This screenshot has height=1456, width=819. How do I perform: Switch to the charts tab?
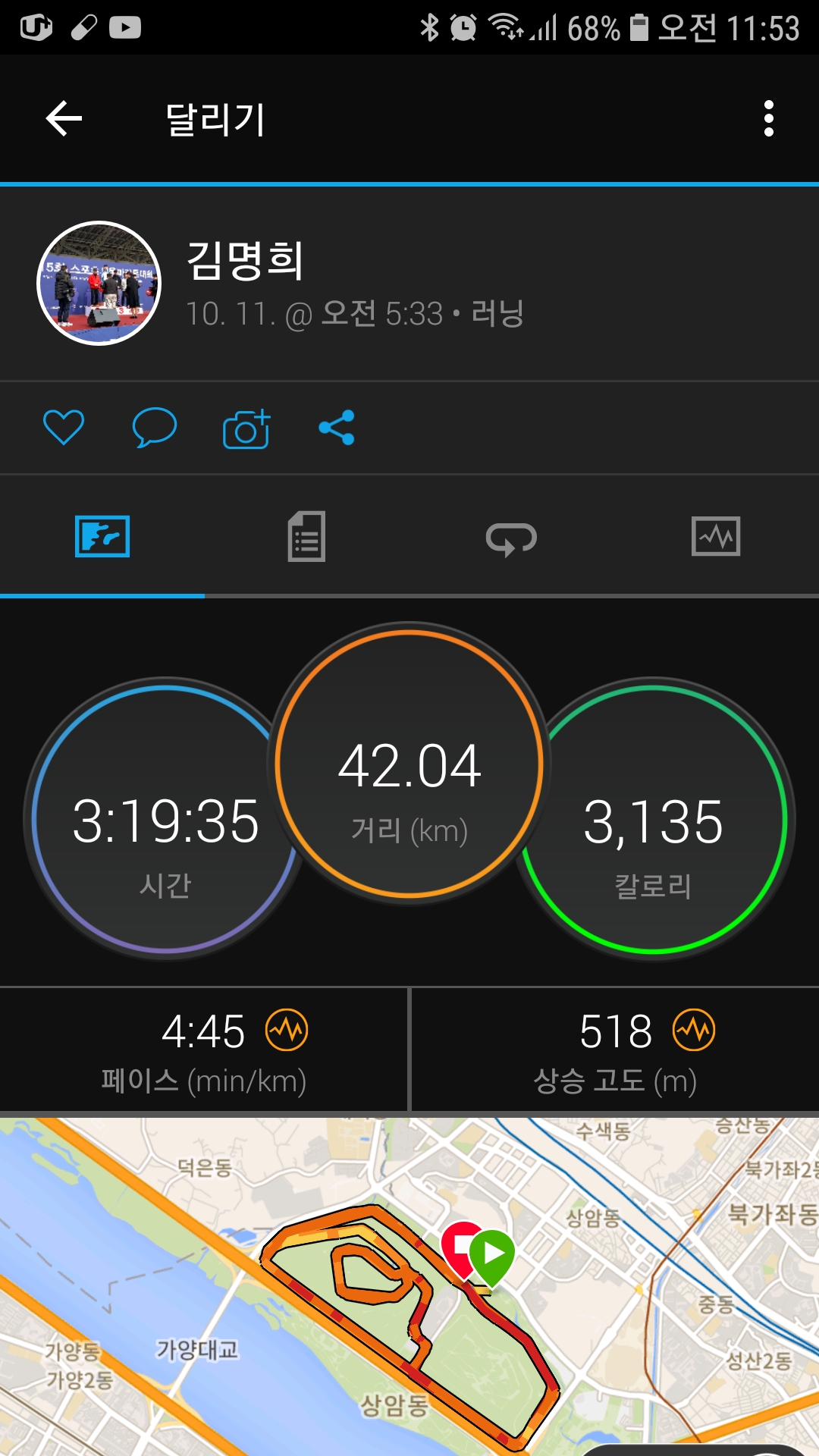716,537
